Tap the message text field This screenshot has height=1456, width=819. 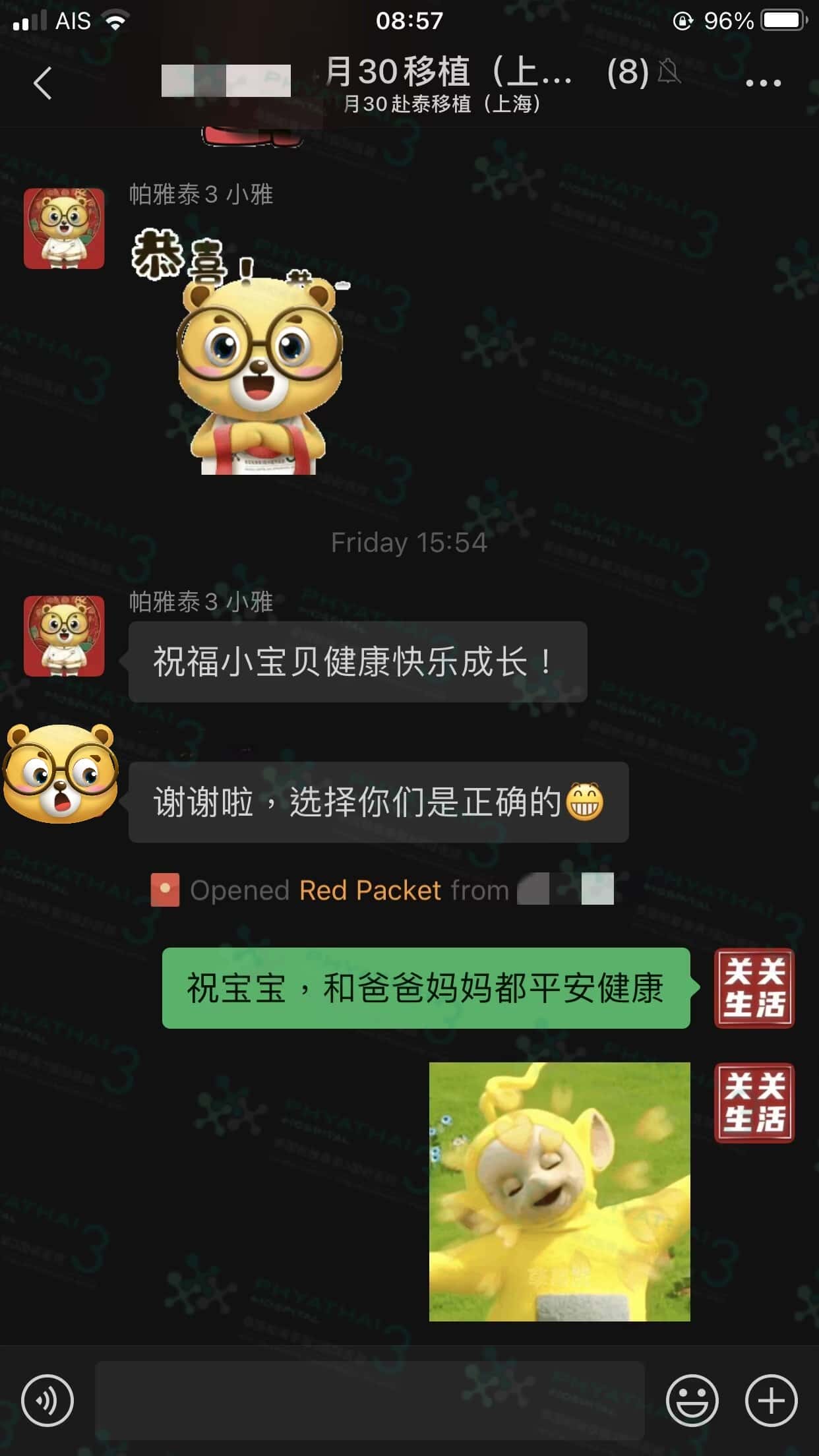[369, 1400]
